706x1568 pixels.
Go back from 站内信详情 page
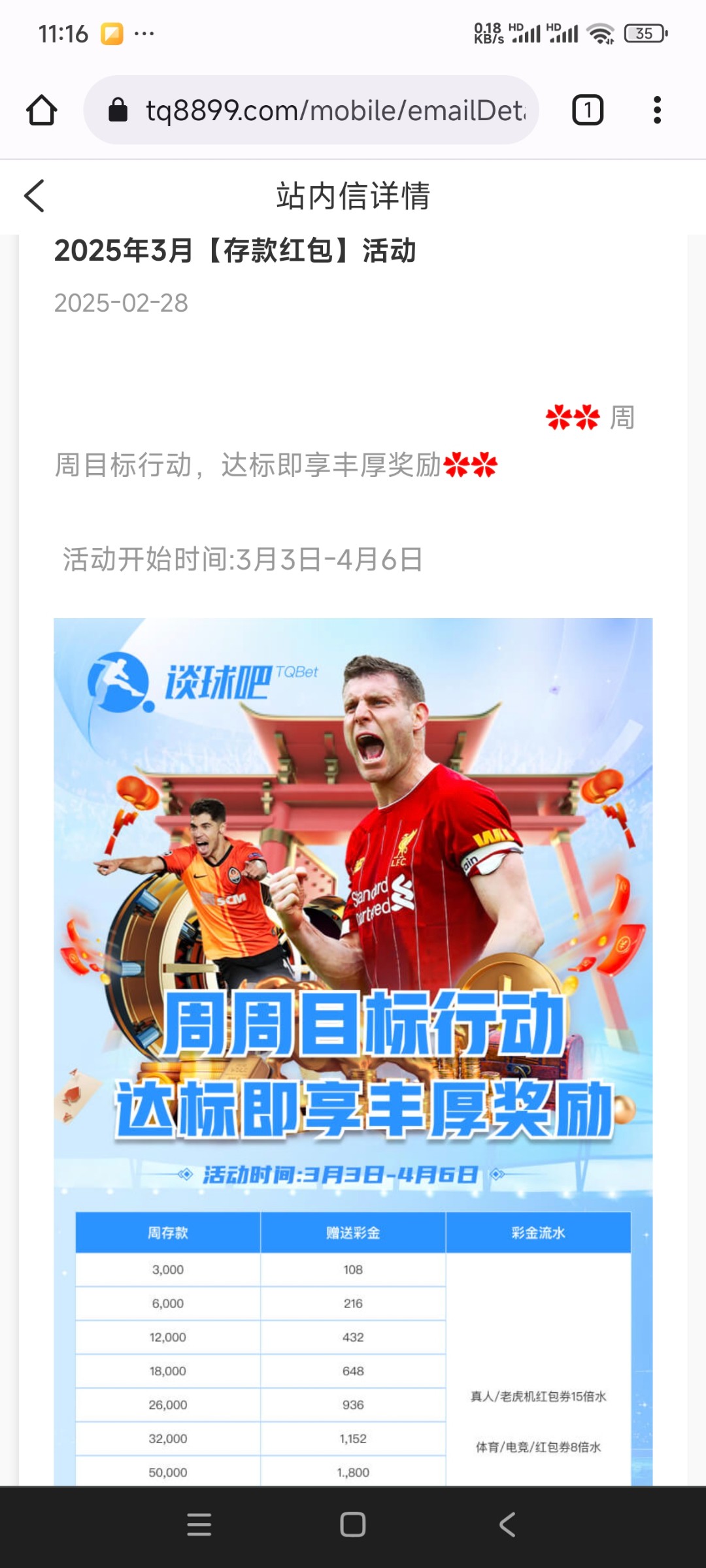[x=35, y=196]
